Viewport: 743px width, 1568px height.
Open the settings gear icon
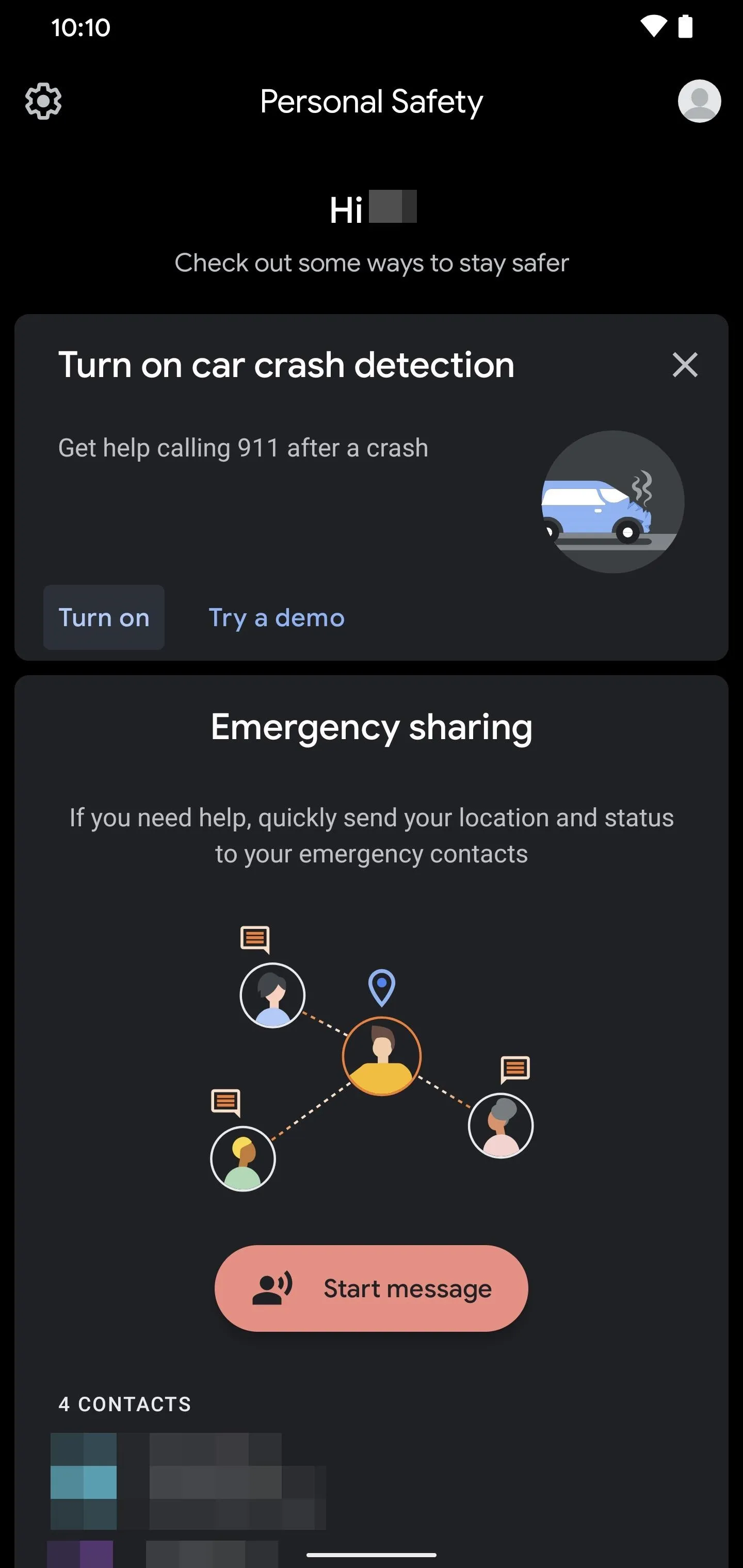[43, 101]
